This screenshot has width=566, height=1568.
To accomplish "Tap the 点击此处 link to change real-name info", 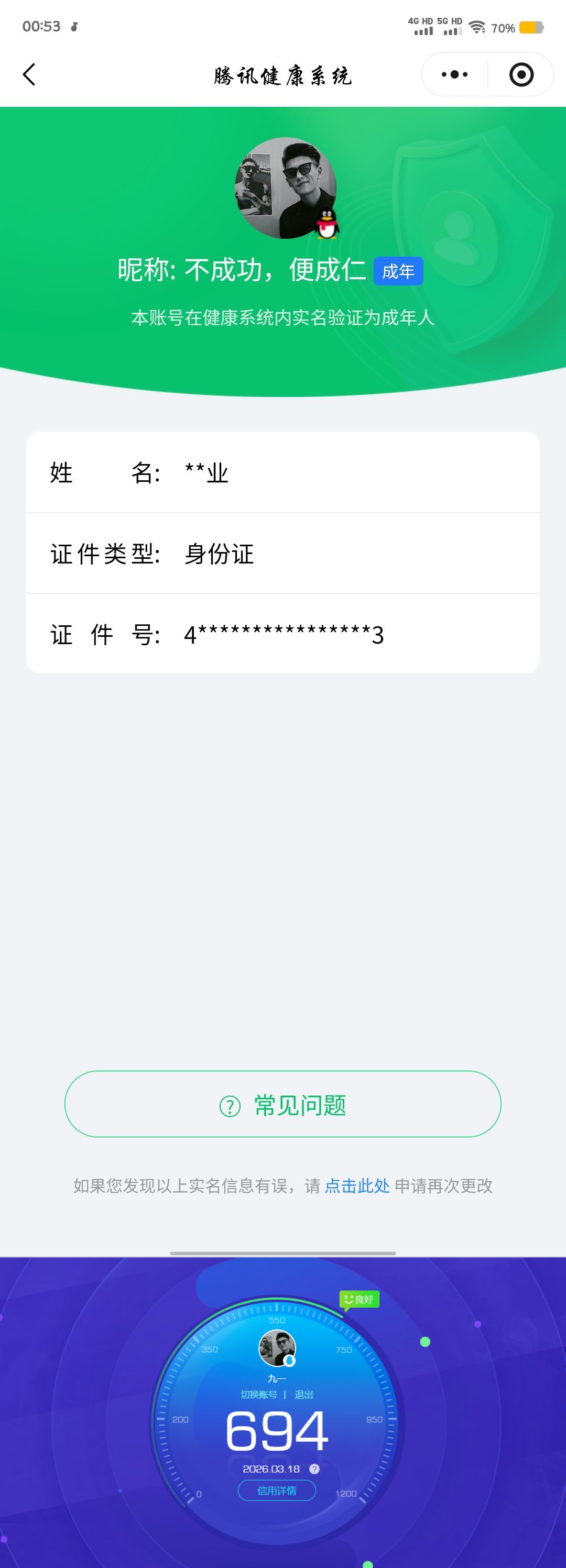I will tap(357, 1186).
